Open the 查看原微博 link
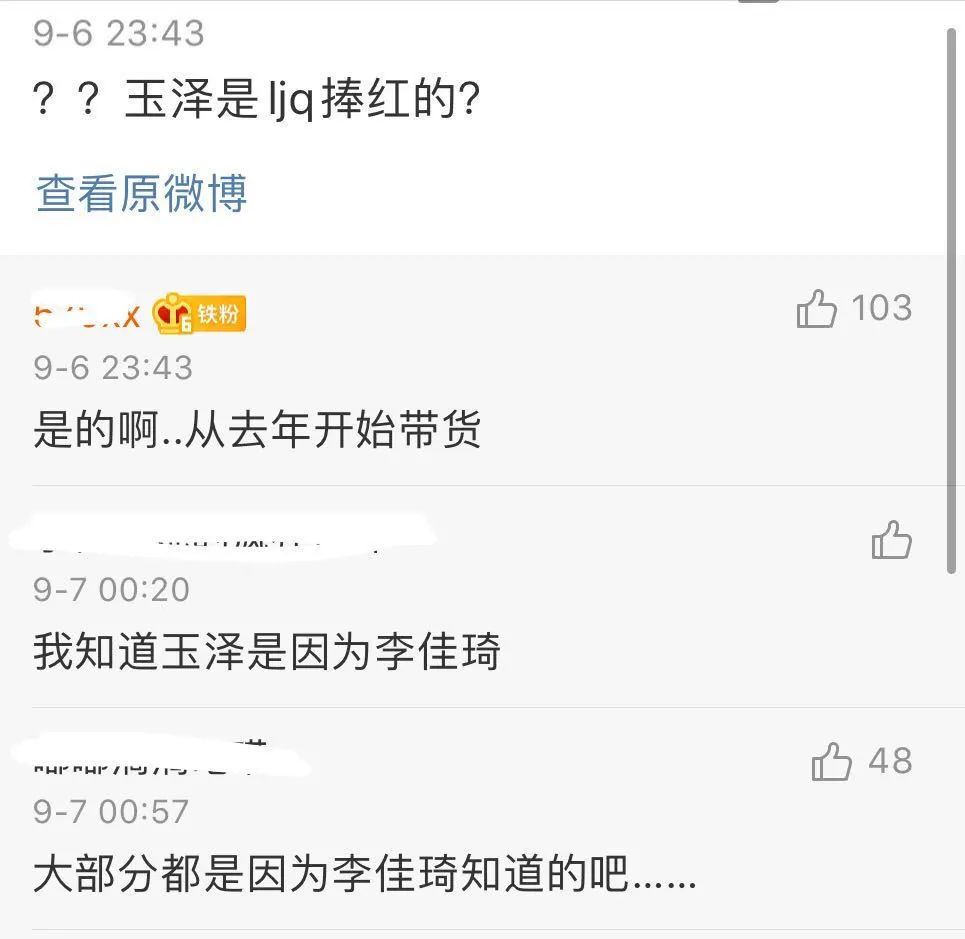 (141, 193)
